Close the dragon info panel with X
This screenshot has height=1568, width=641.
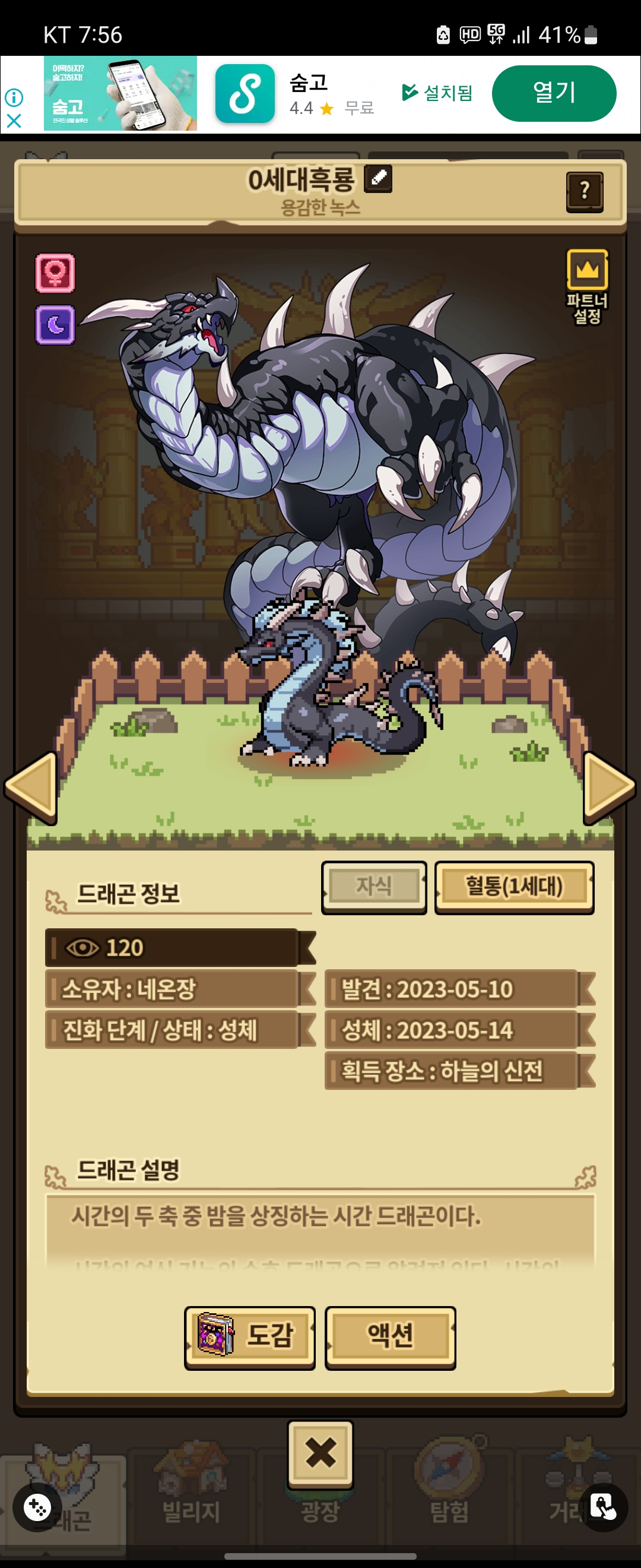(320, 1453)
